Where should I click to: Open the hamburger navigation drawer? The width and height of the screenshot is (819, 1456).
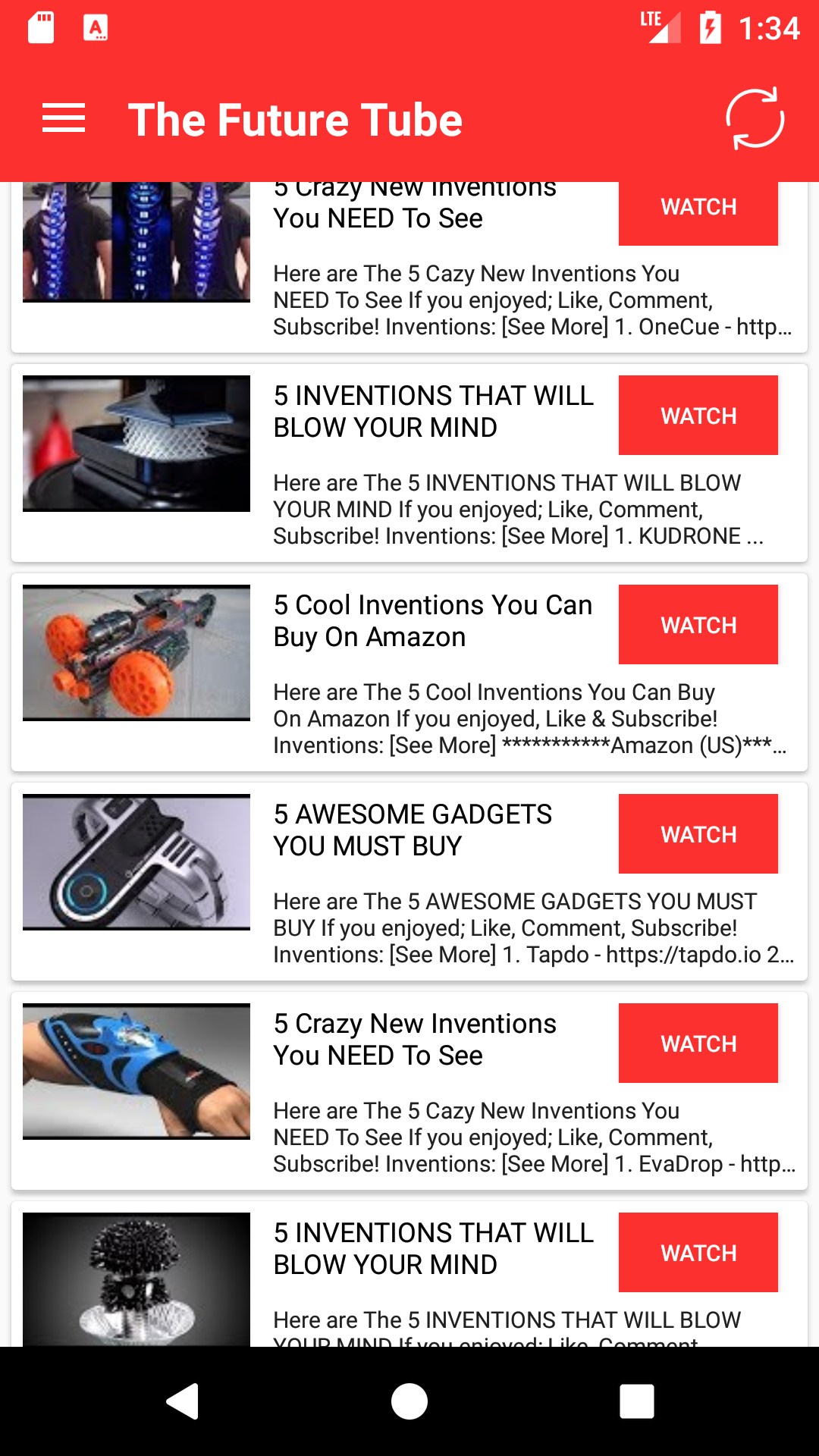tap(64, 119)
